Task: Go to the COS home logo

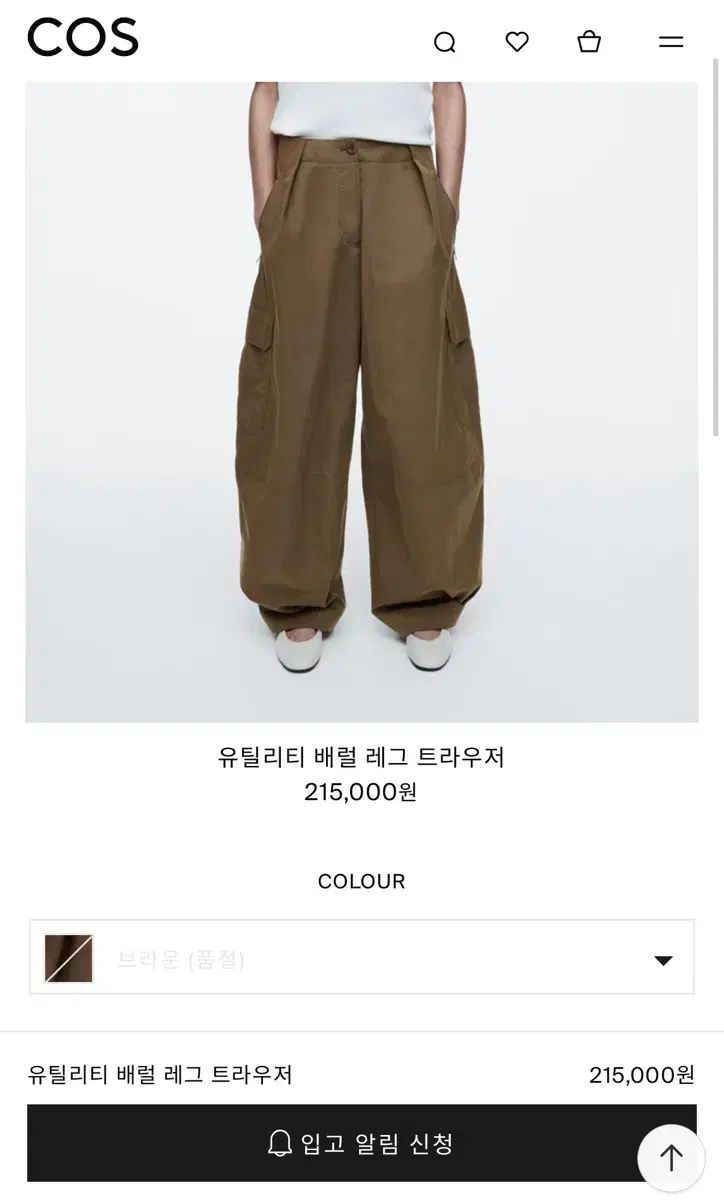Action: click(83, 38)
